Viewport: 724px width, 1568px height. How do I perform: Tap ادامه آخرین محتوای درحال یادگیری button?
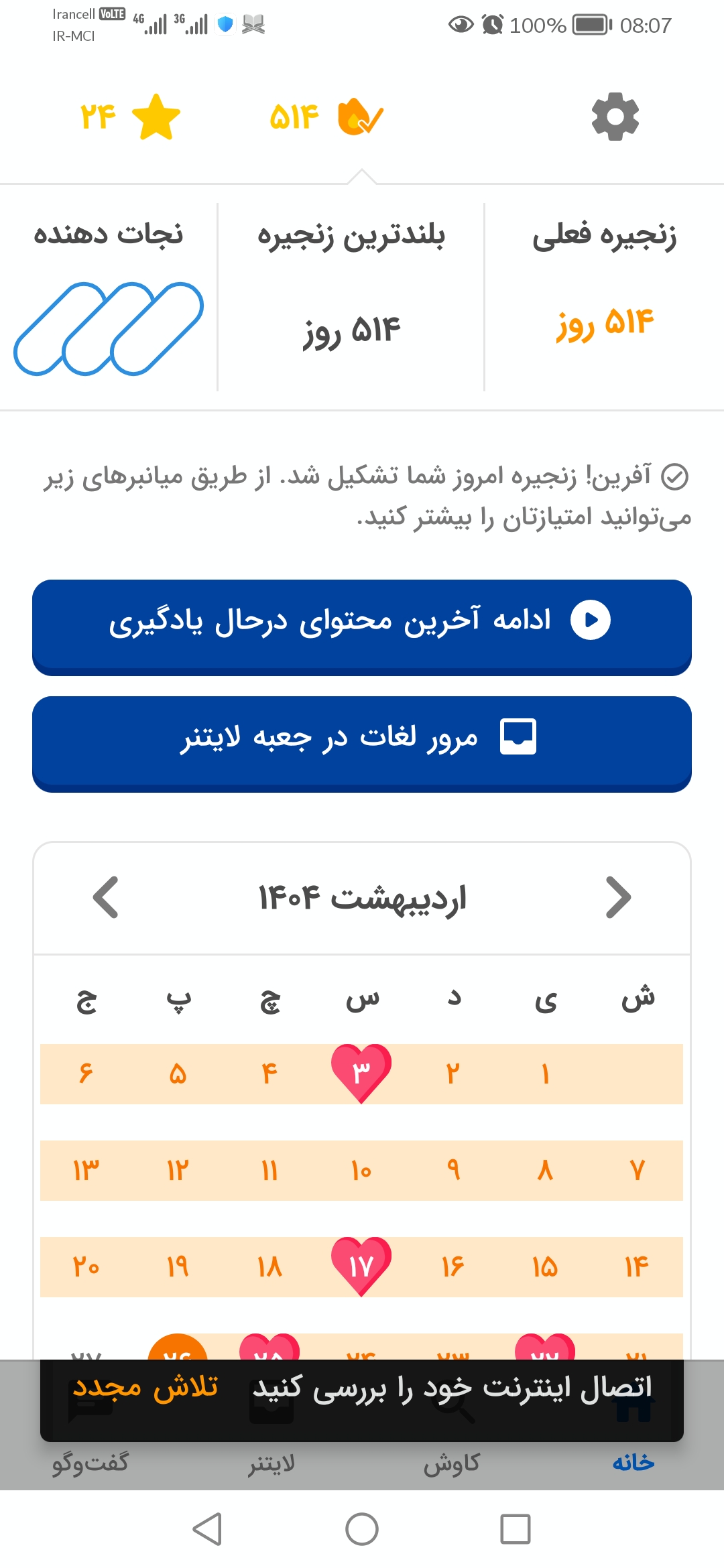(x=362, y=627)
